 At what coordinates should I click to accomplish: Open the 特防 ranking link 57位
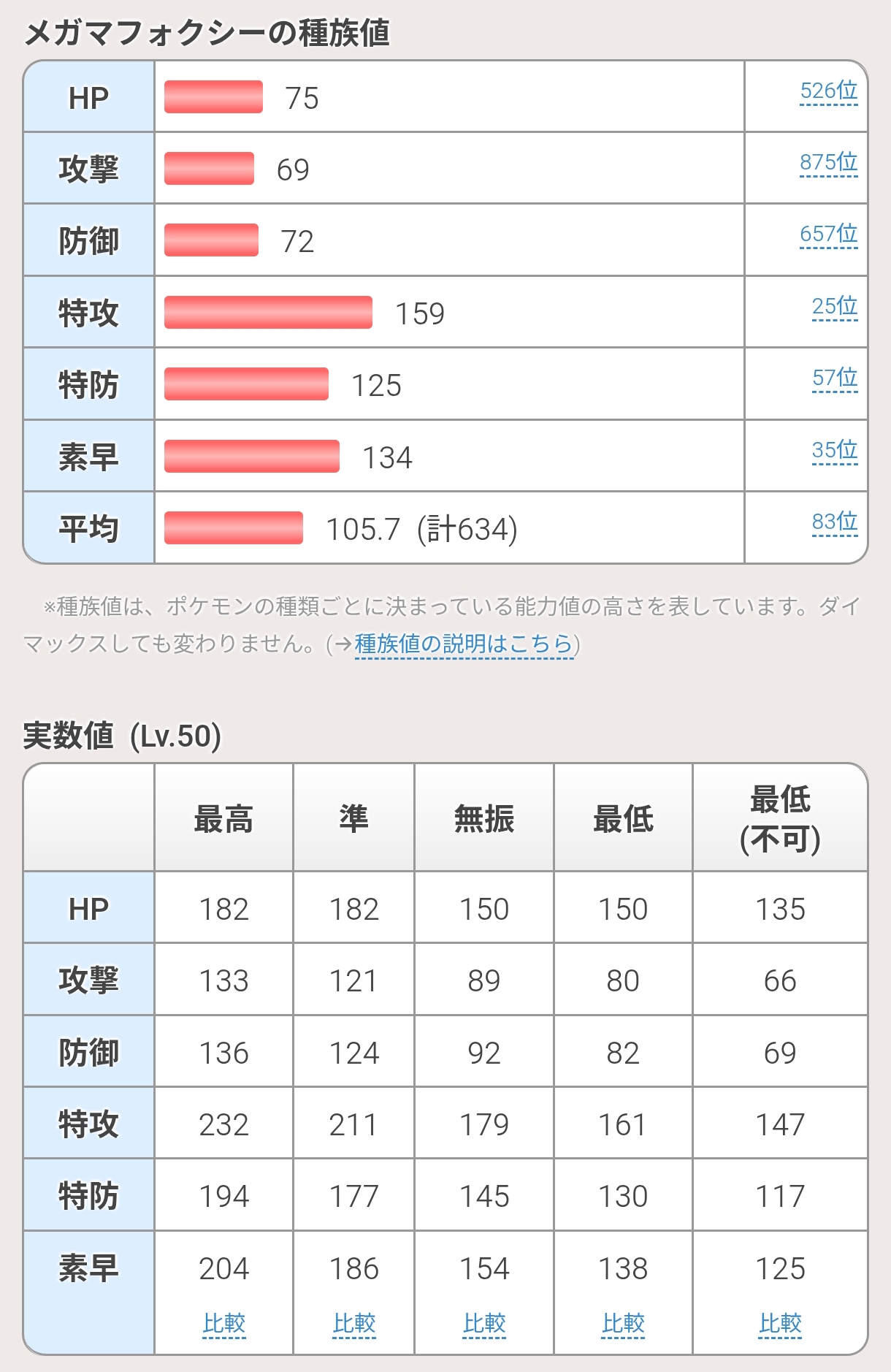[835, 378]
